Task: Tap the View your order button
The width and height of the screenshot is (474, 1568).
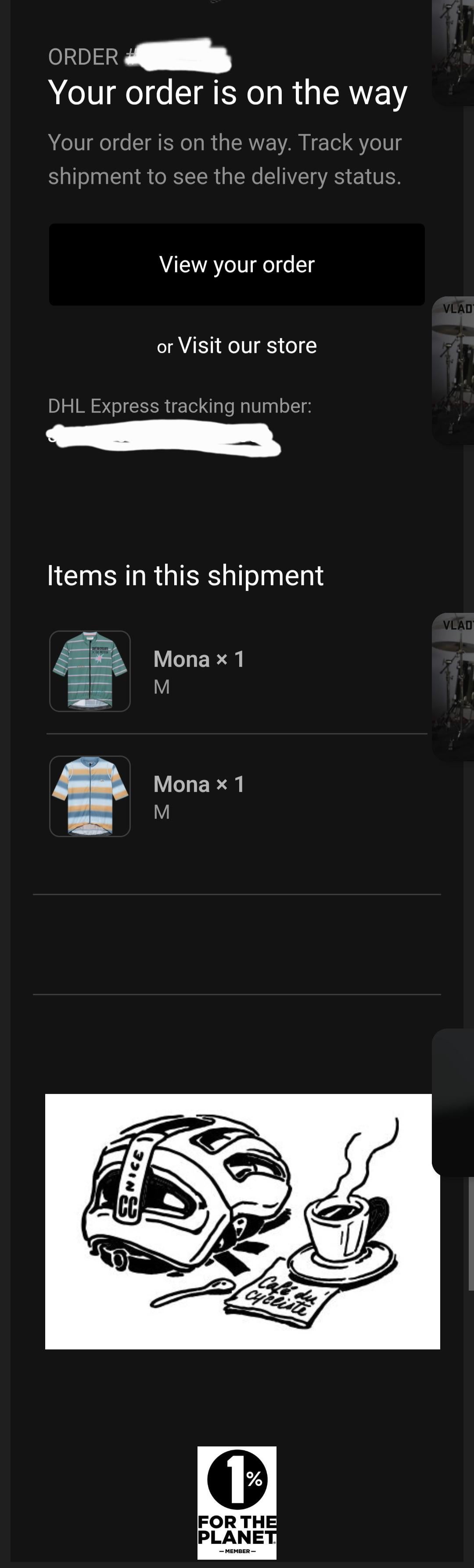Action: (237, 264)
